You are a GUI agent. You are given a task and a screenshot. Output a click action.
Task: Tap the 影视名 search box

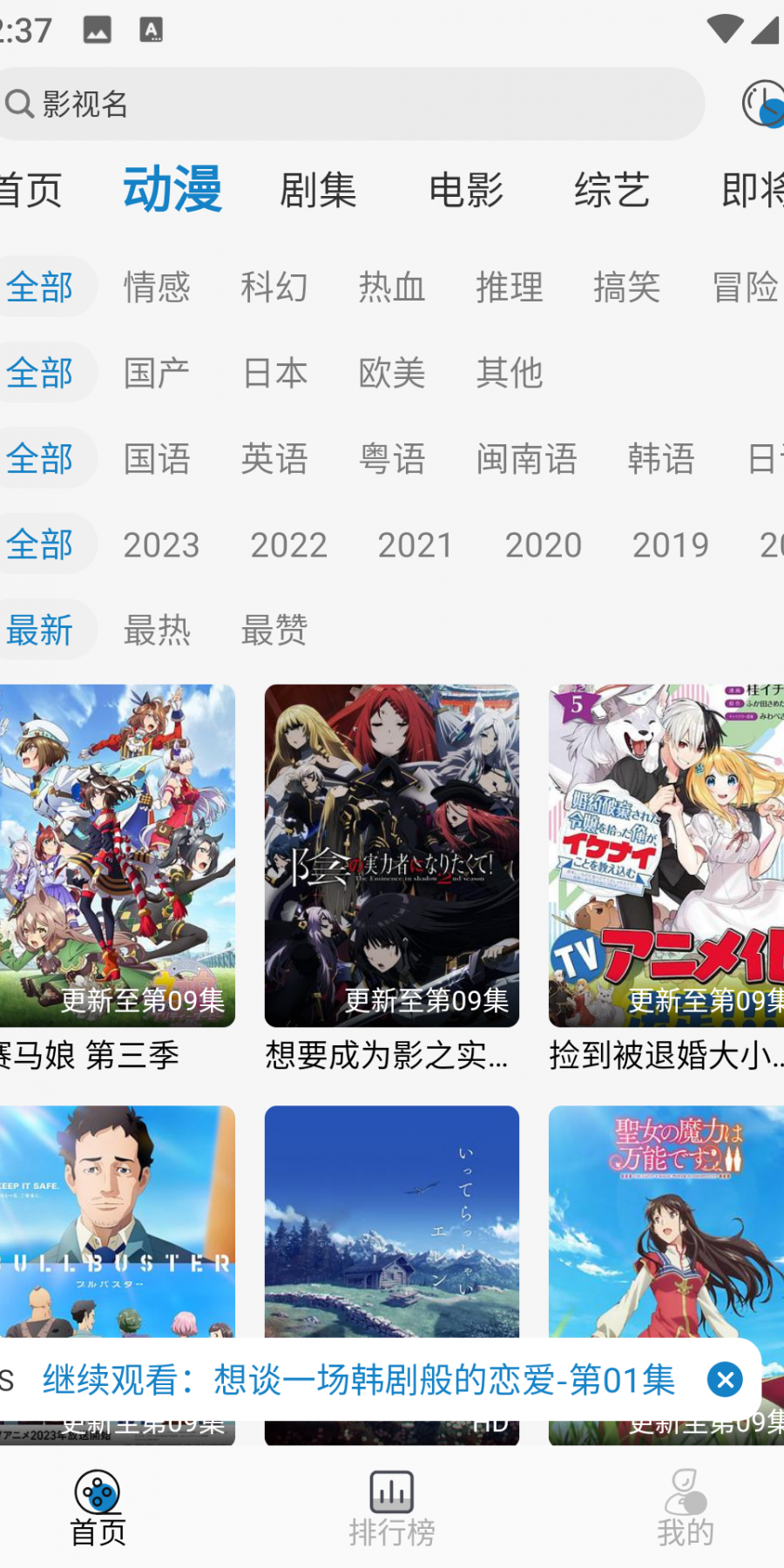[x=348, y=105]
